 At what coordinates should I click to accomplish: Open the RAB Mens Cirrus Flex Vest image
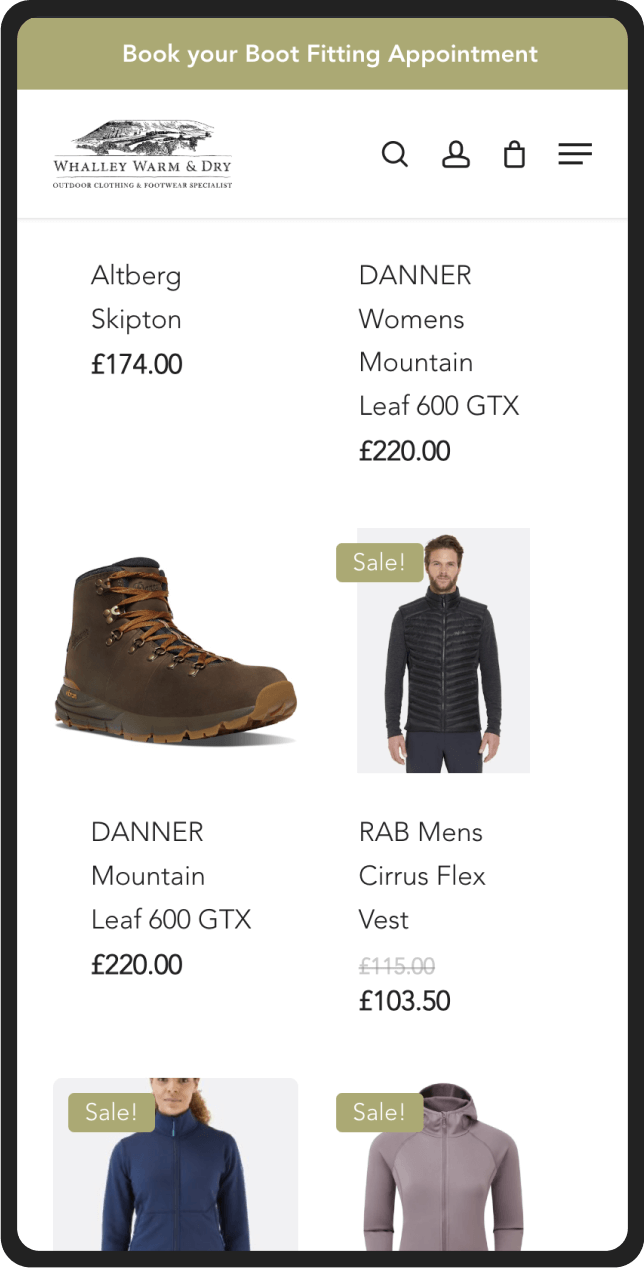point(443,651)
